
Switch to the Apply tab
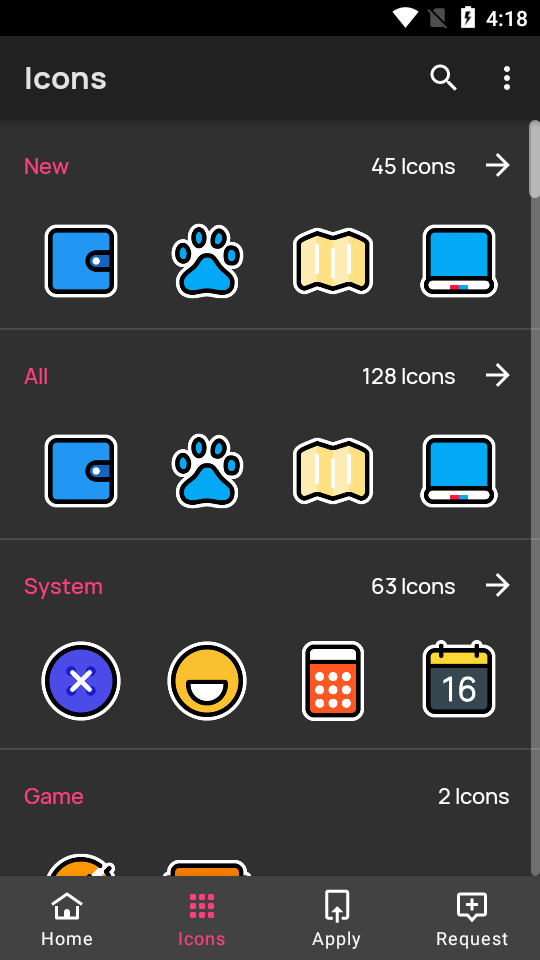[336, 919]
